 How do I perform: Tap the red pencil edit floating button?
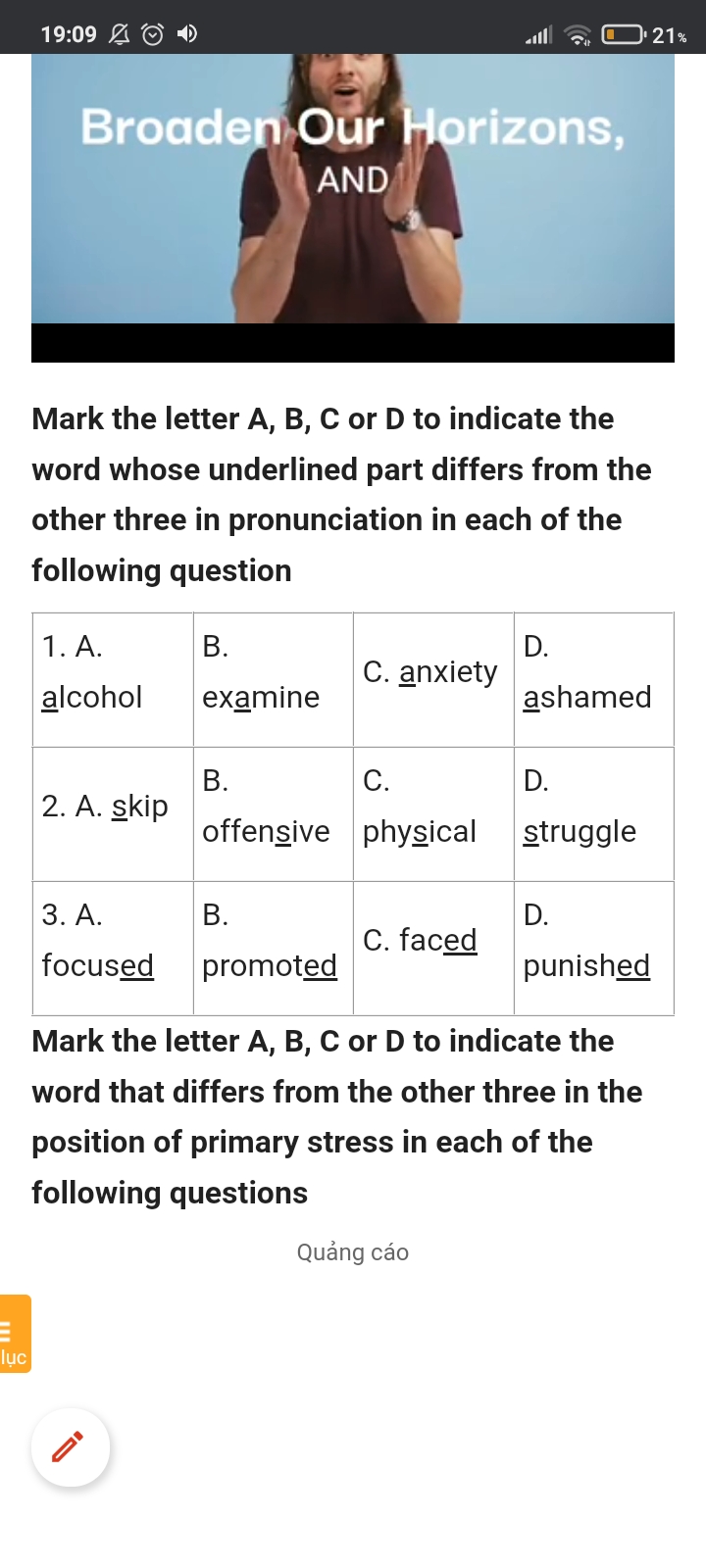pos(70,1447)
